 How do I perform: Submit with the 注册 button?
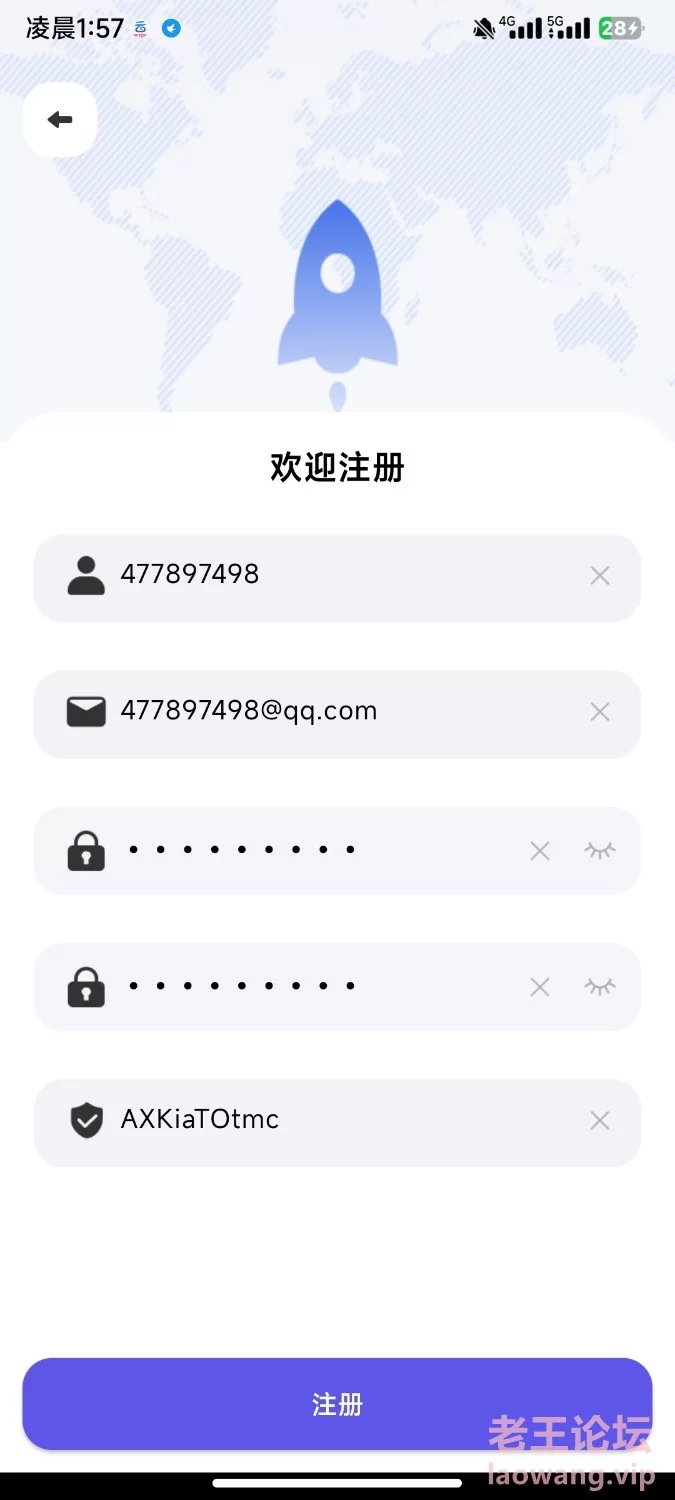tap(337, 1404)
